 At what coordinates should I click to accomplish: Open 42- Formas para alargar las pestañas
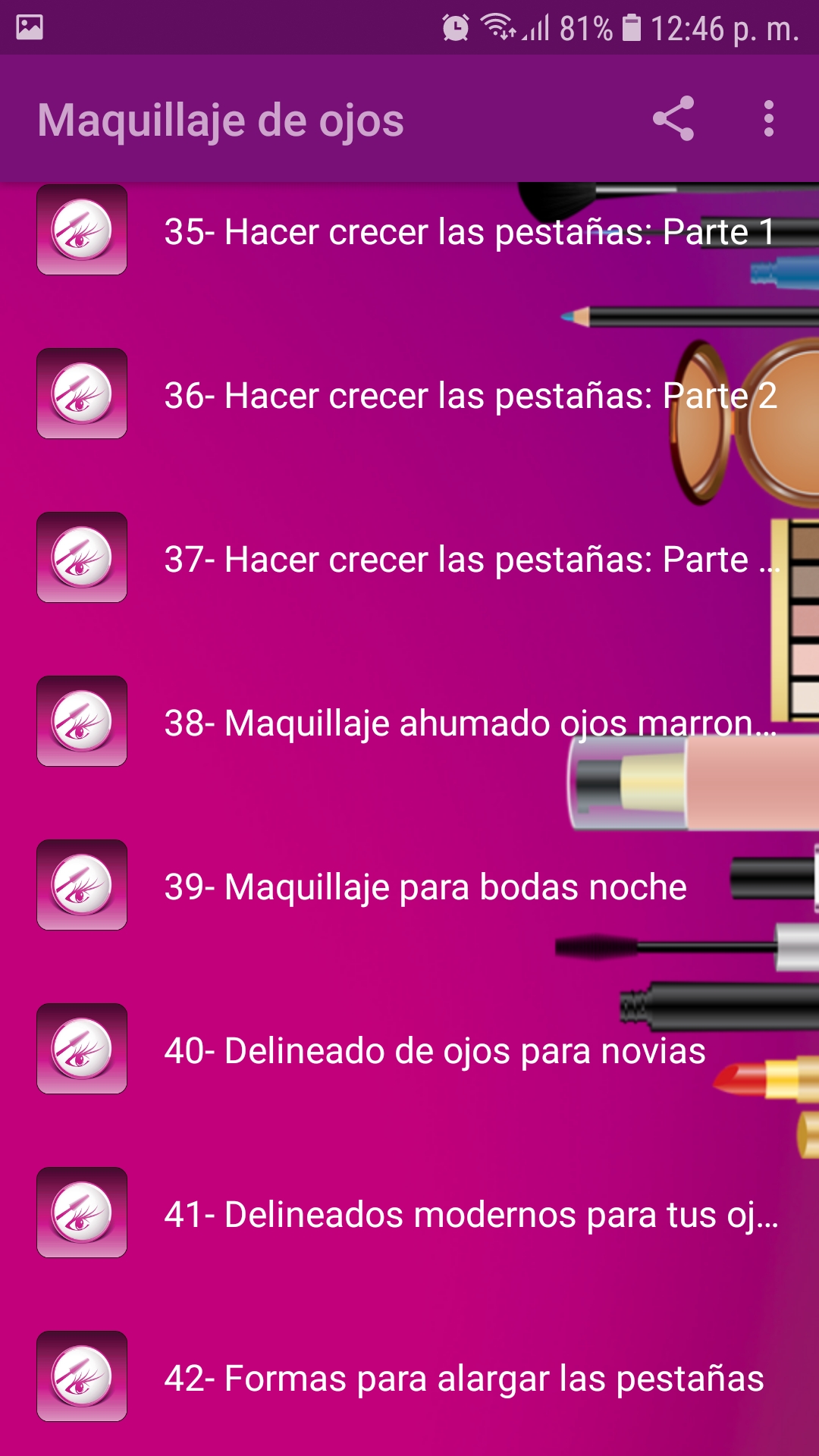coord(463,1379)
